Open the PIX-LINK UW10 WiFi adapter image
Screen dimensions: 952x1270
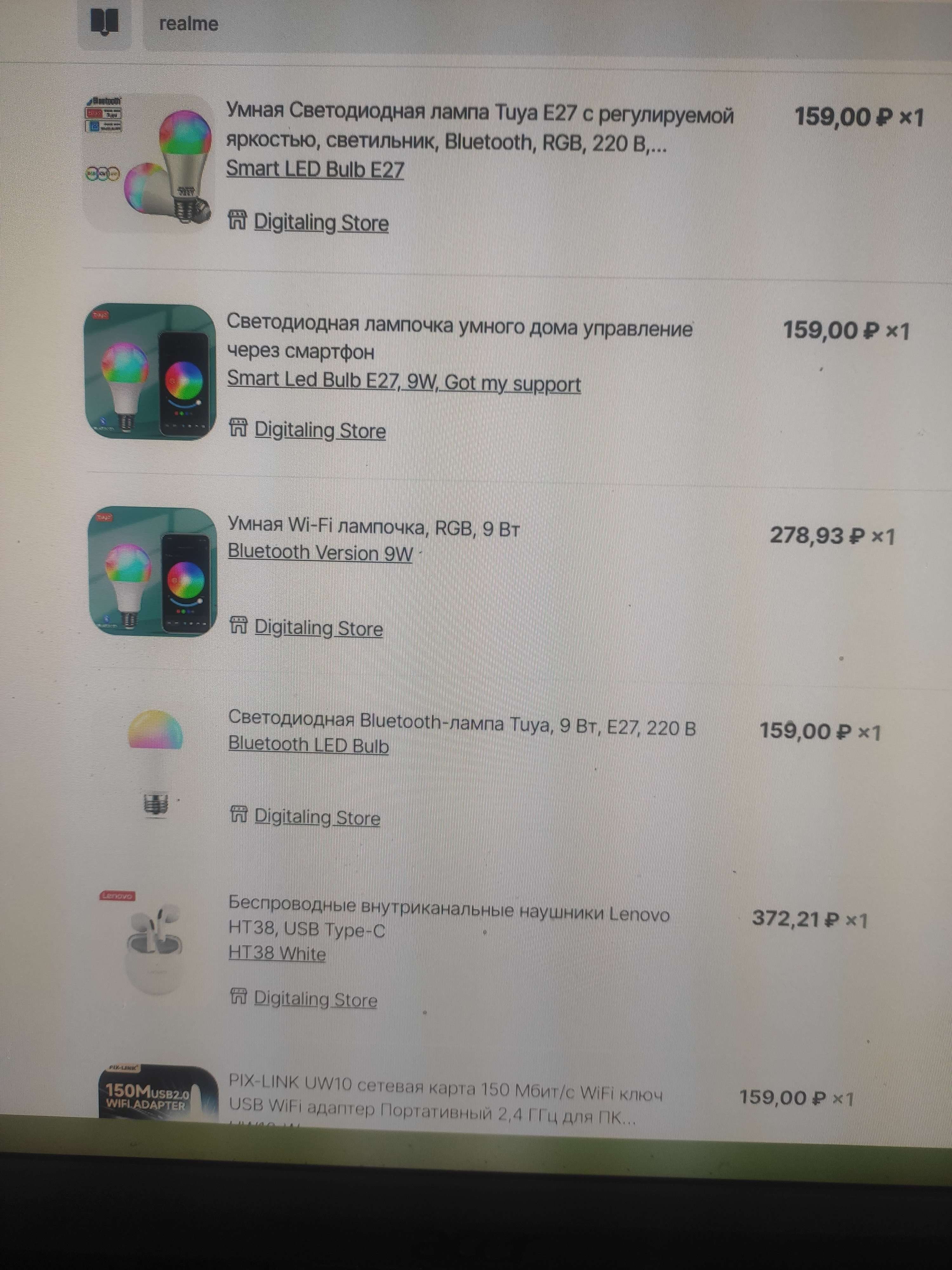[x=158, y=1093]
